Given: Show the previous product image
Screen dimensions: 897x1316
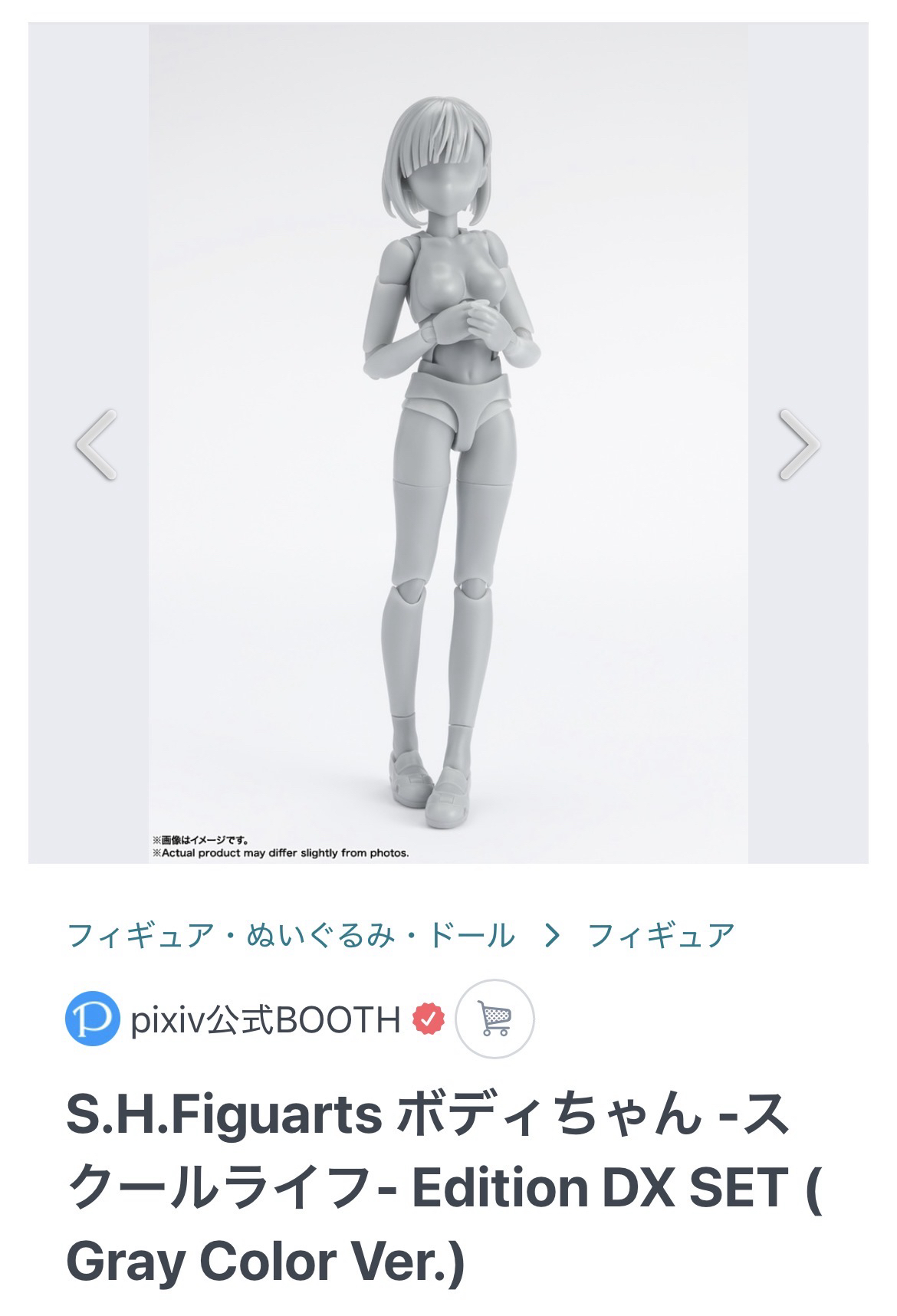Looking at the screenshot, I should pyautogui.click(x=96, y=445).
